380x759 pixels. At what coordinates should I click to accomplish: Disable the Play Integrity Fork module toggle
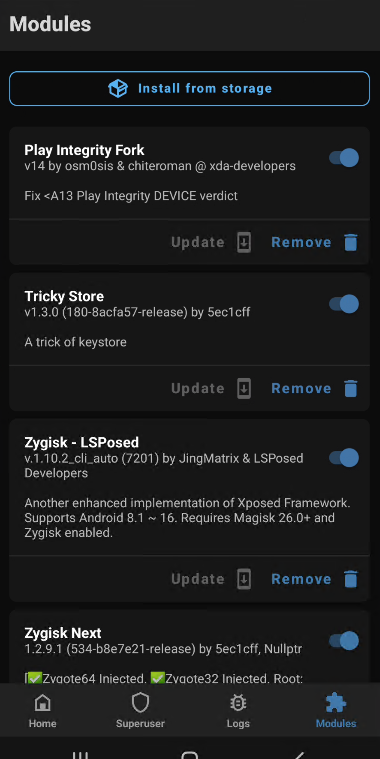point(344,158)
